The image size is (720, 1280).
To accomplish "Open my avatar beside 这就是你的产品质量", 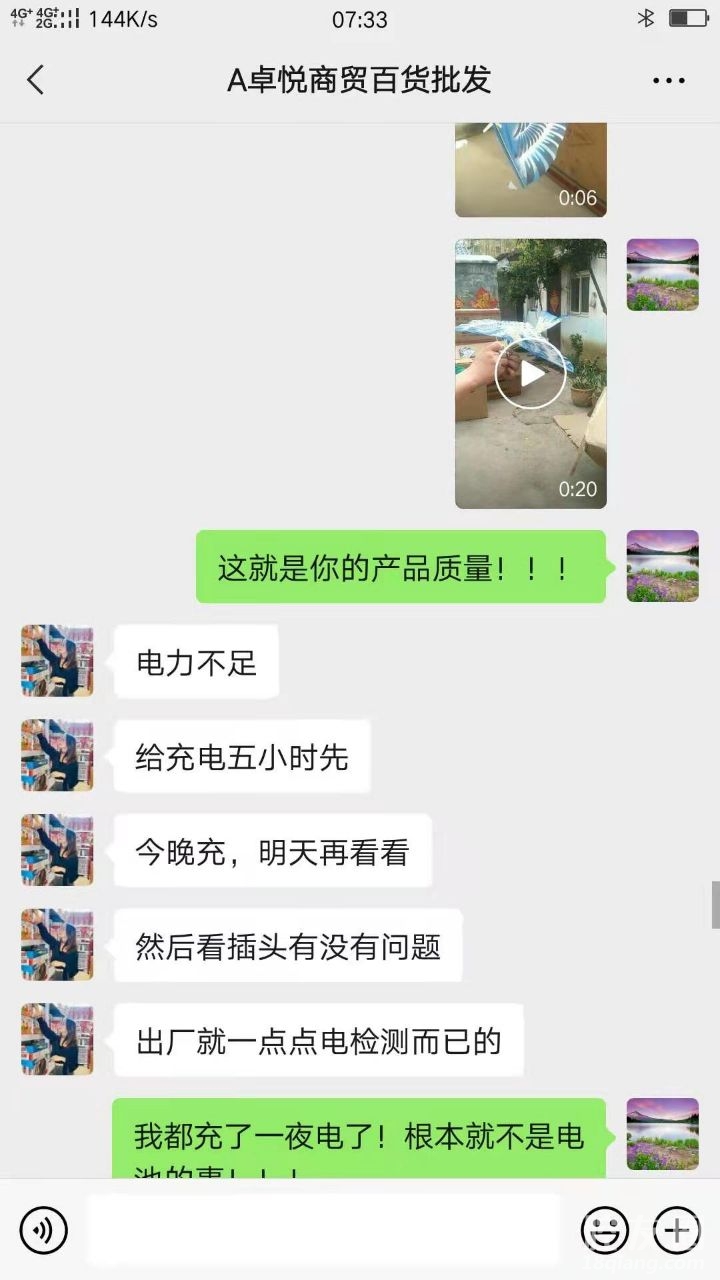I will [x=662, y=566].
